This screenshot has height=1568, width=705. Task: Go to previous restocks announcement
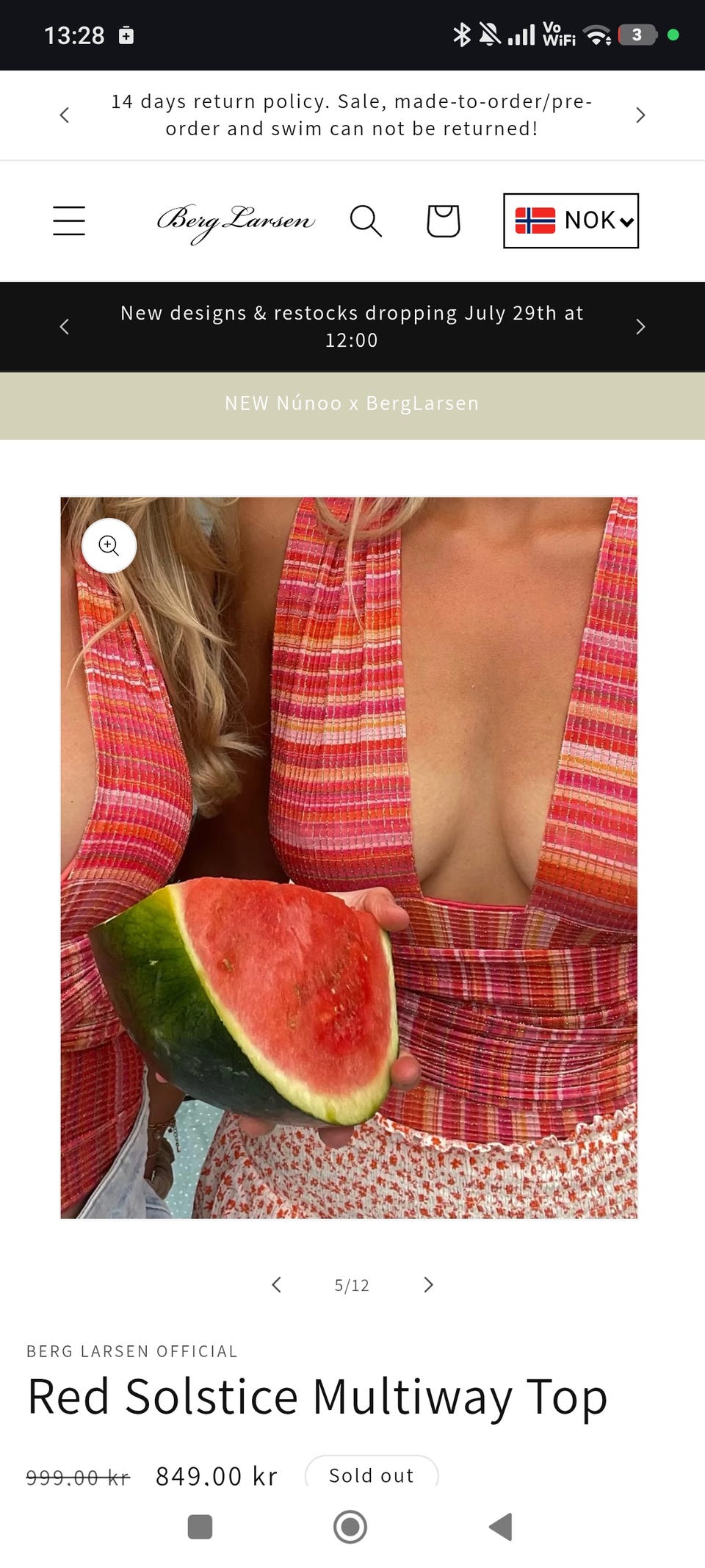click(x=65, y=326)
